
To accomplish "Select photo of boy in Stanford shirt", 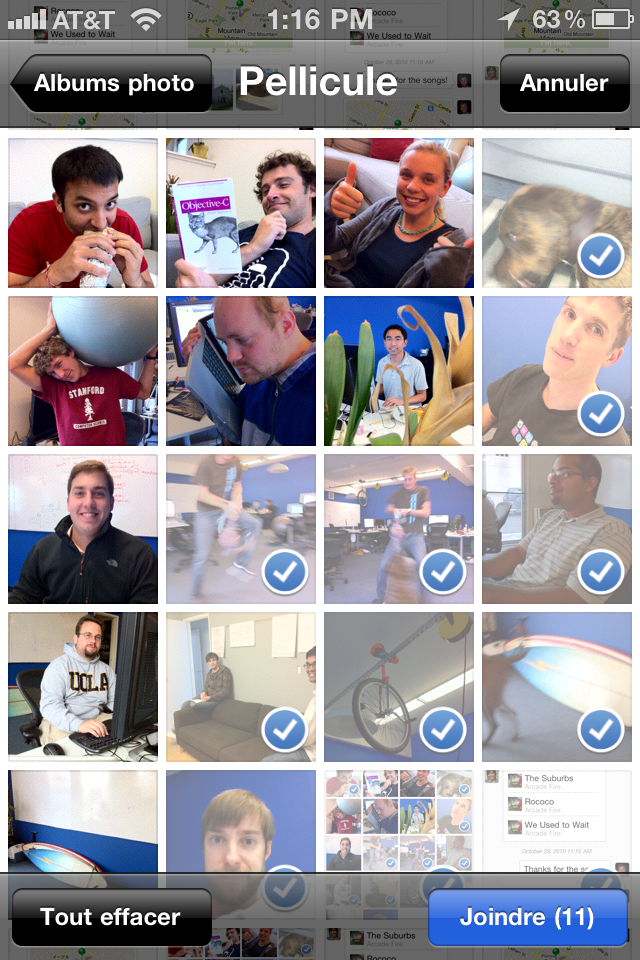I will click(x=83, y=371).
